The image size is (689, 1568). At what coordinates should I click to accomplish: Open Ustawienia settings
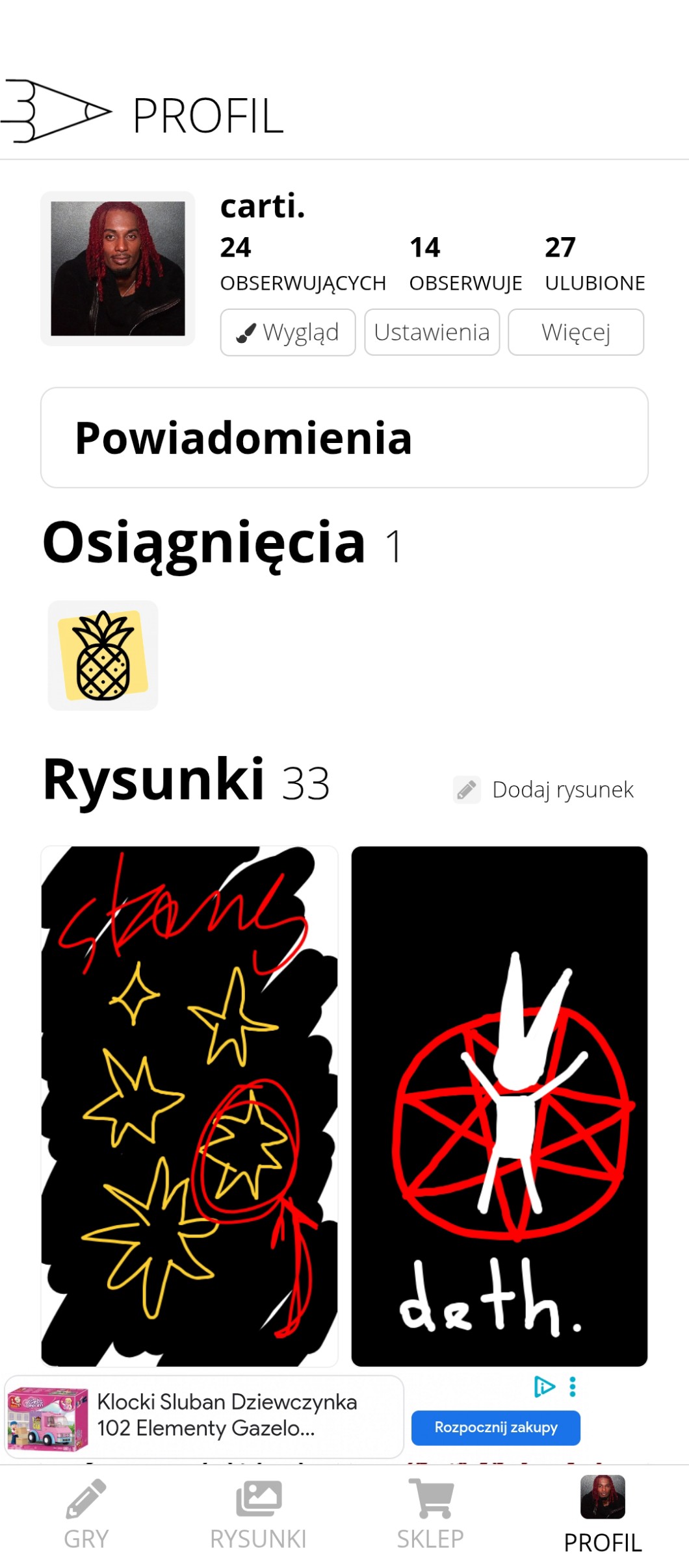click(432, 333)
